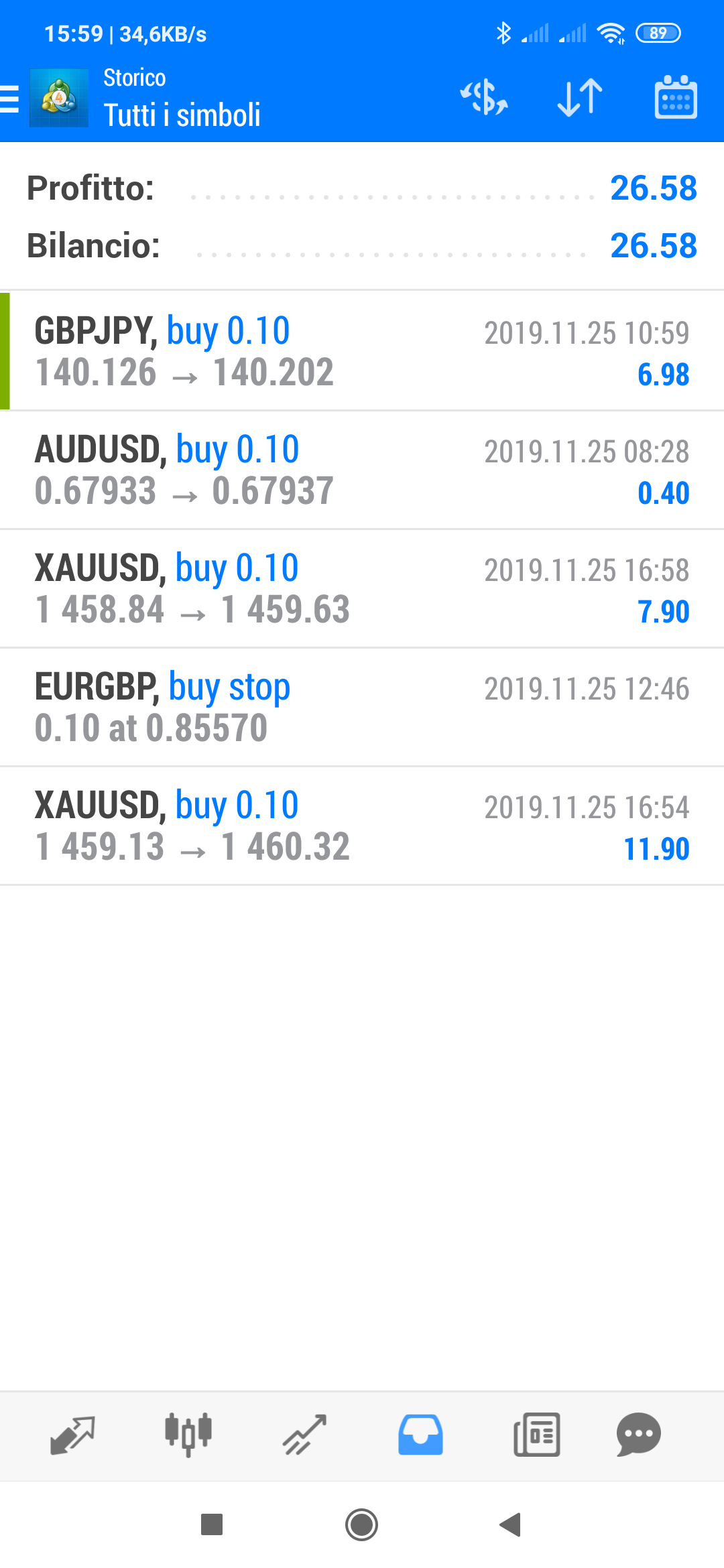This screenshot has width=724, height=1568.
Task: Tap the system back button
Action: (x=511, y=1524)
